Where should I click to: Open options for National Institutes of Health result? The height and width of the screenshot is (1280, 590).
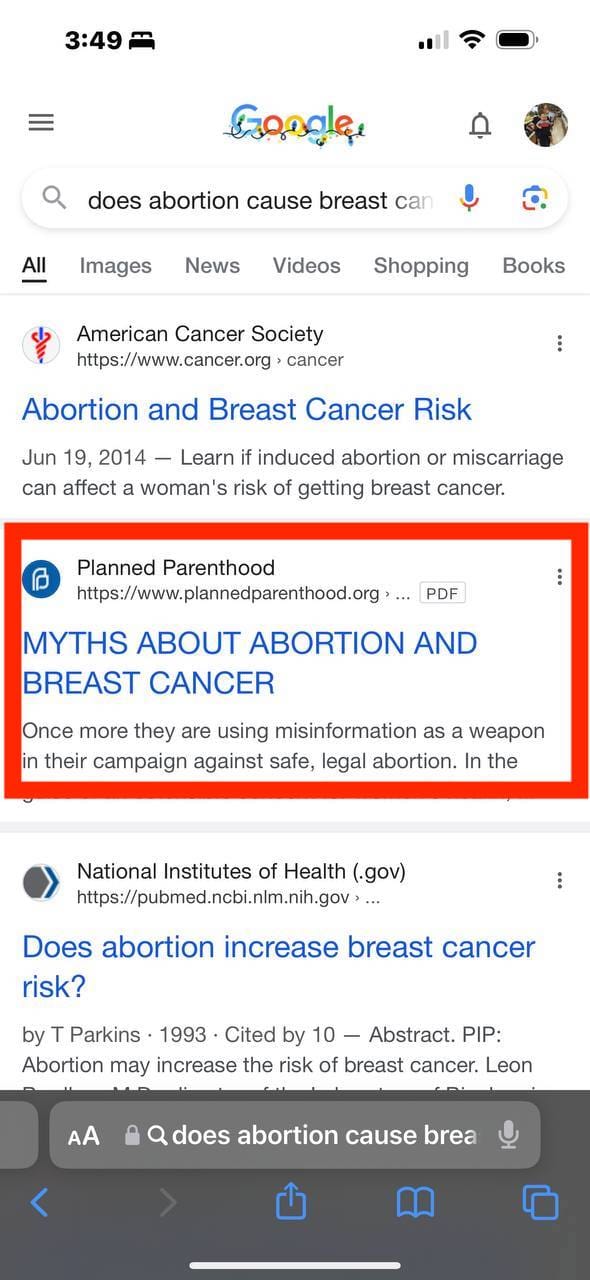(x=559, y=881)
